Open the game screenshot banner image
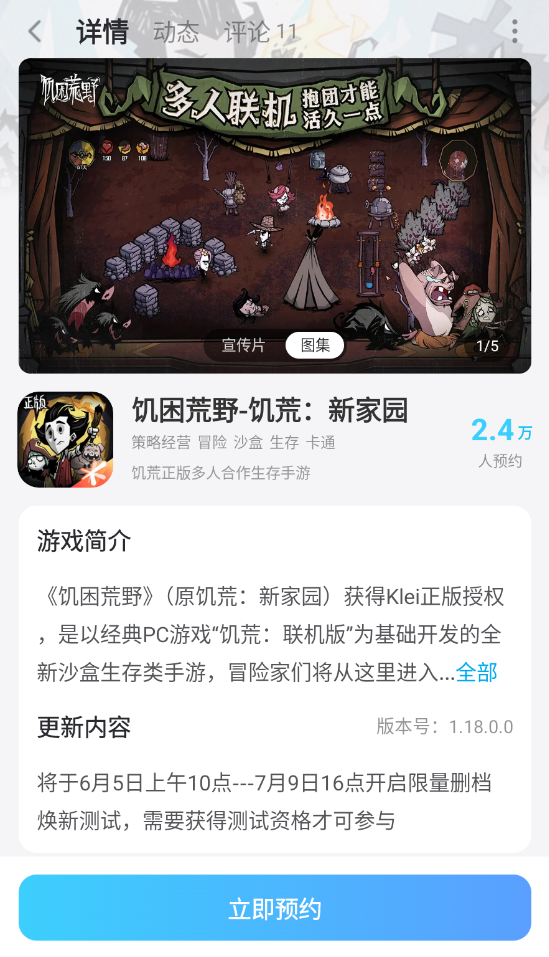 click(x=274, y=215)
